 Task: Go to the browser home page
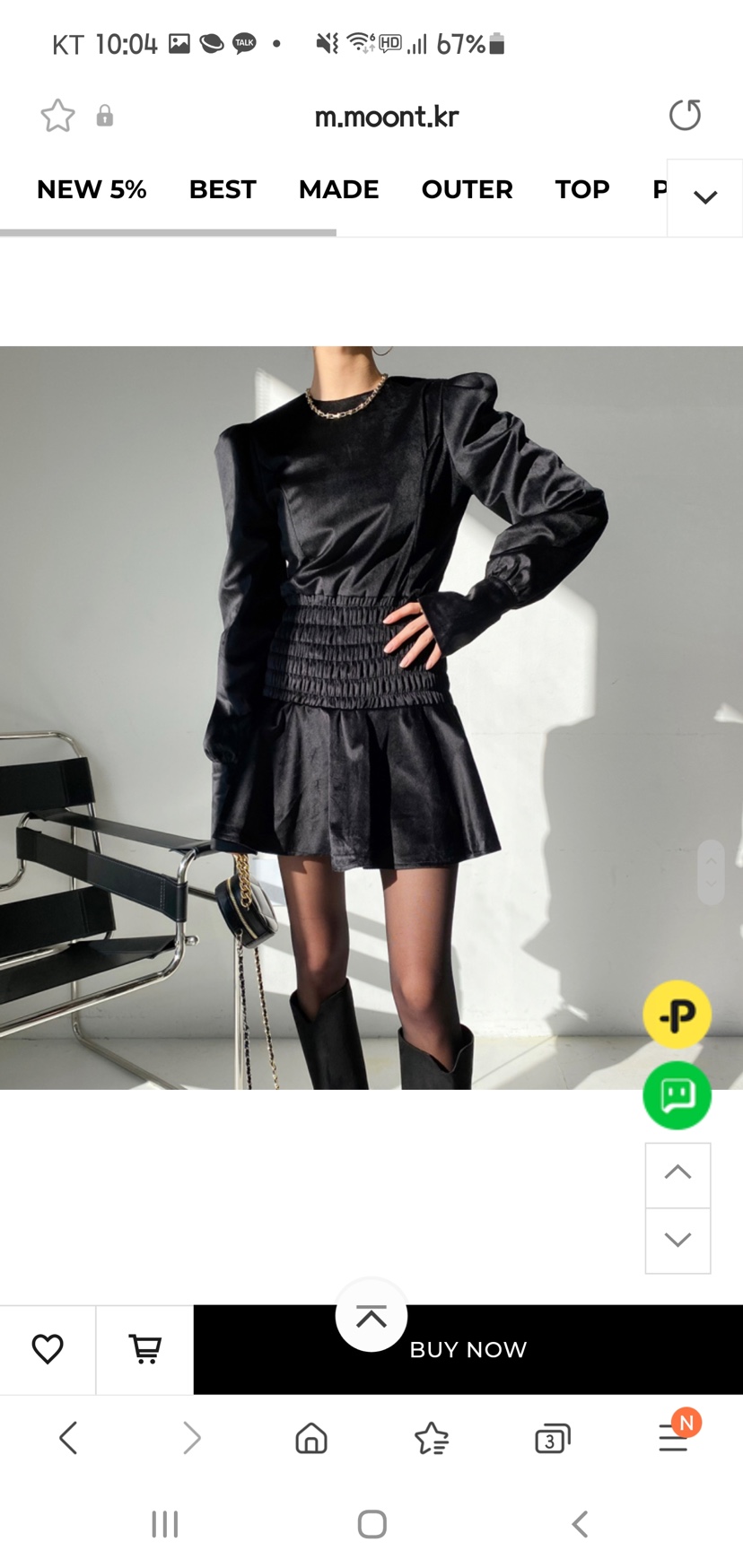(x=311, y=1438)
